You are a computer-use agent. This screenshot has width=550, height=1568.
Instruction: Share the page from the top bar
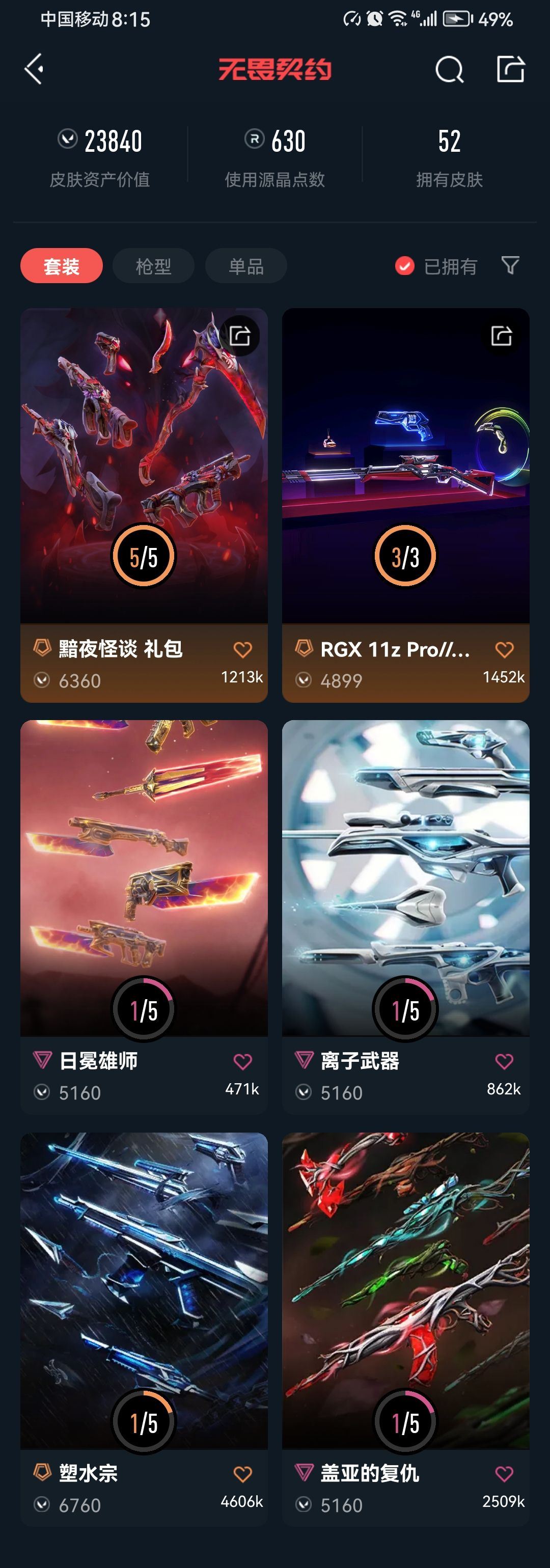click(x=510, y=69)
